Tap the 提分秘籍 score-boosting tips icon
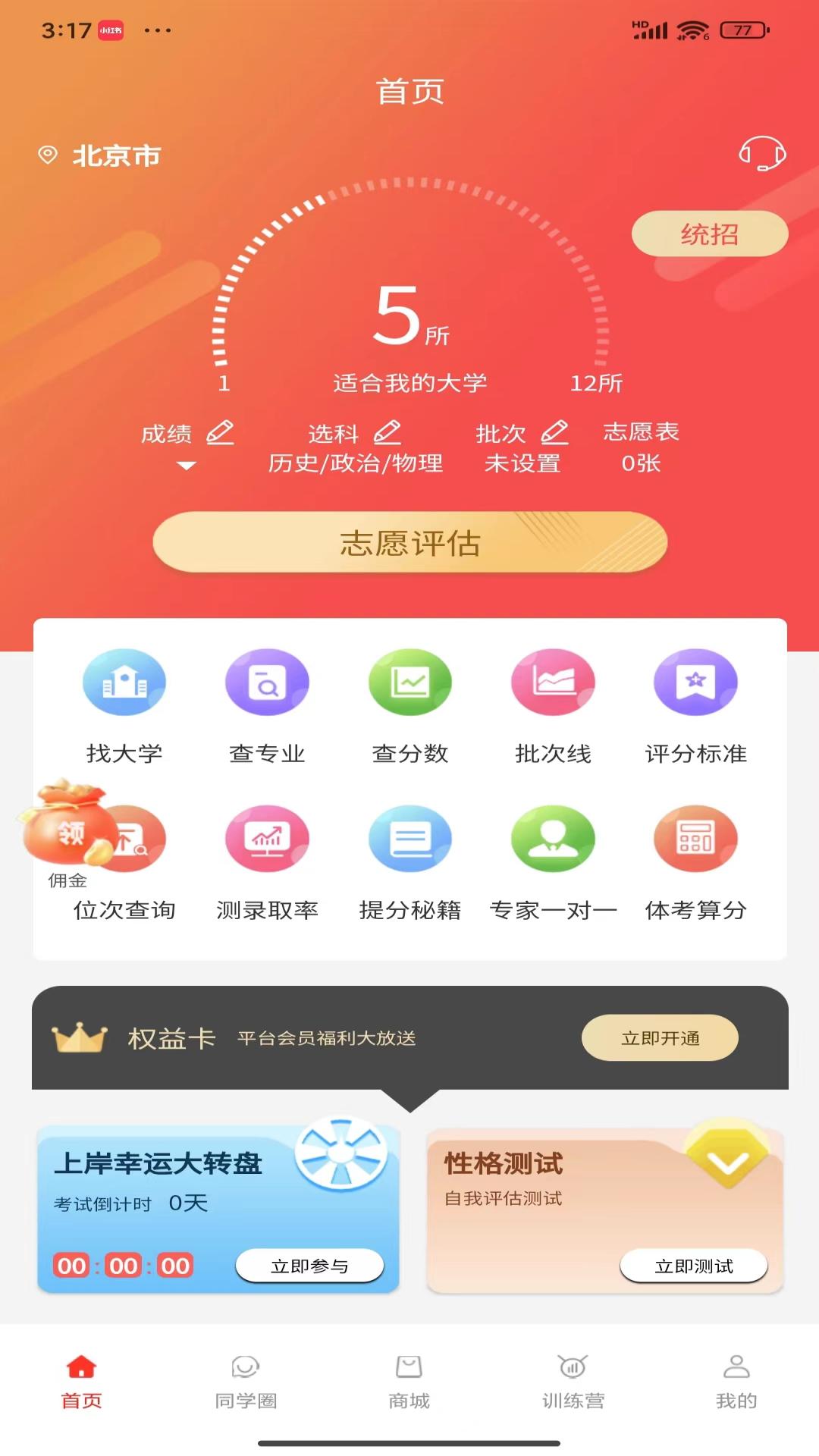The height and width of the screenshot is (1456, 819). 409,838
